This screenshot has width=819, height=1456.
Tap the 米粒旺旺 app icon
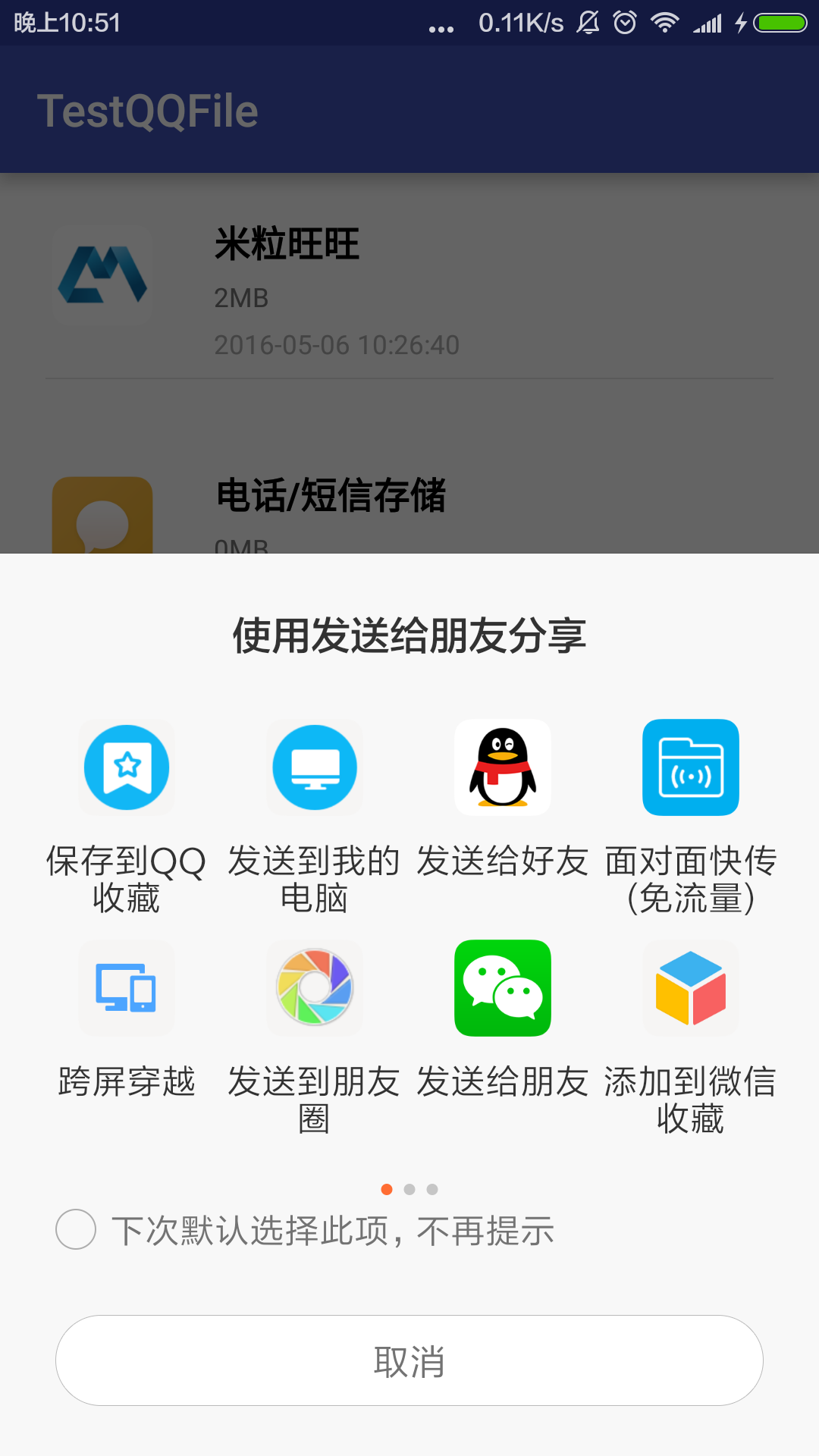pyautogui.click(x=102, y=275)
